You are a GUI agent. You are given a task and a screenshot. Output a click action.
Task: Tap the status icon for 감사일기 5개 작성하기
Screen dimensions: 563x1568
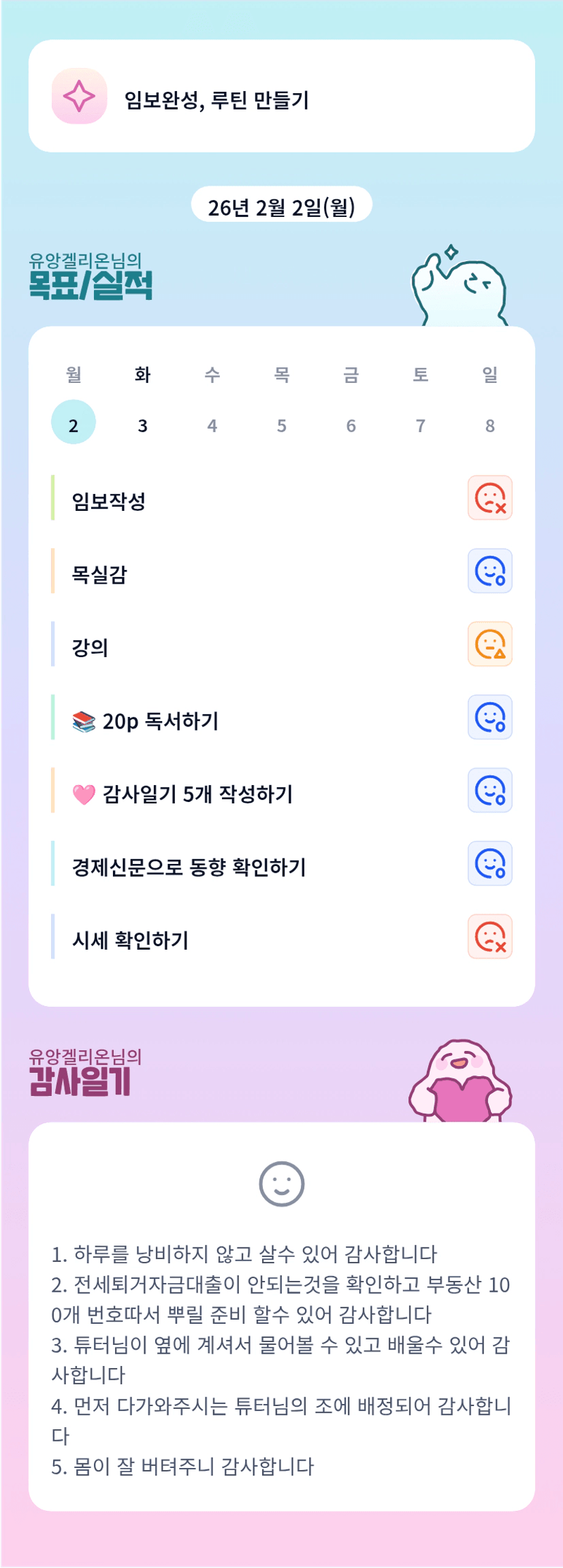(x=489, y=790)
